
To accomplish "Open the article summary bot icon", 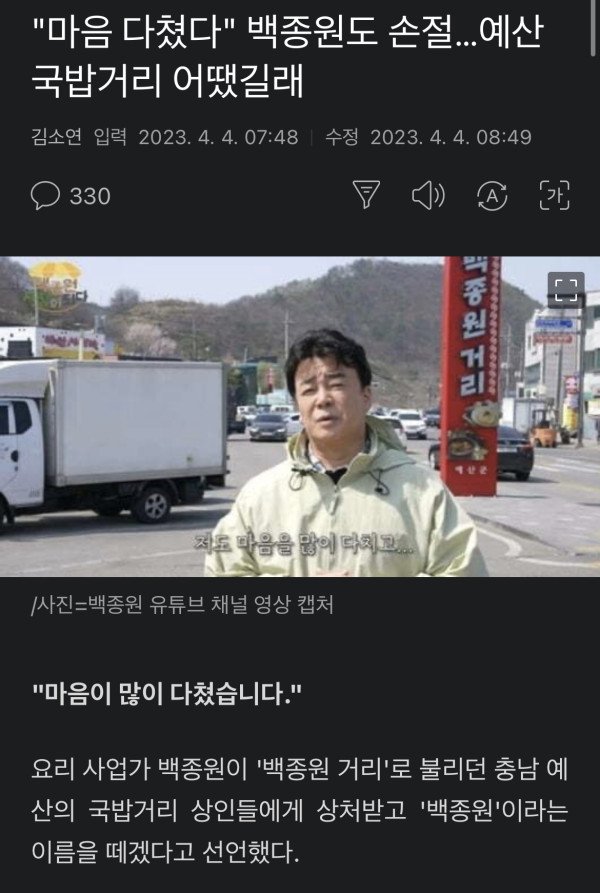I will [368, 196].
